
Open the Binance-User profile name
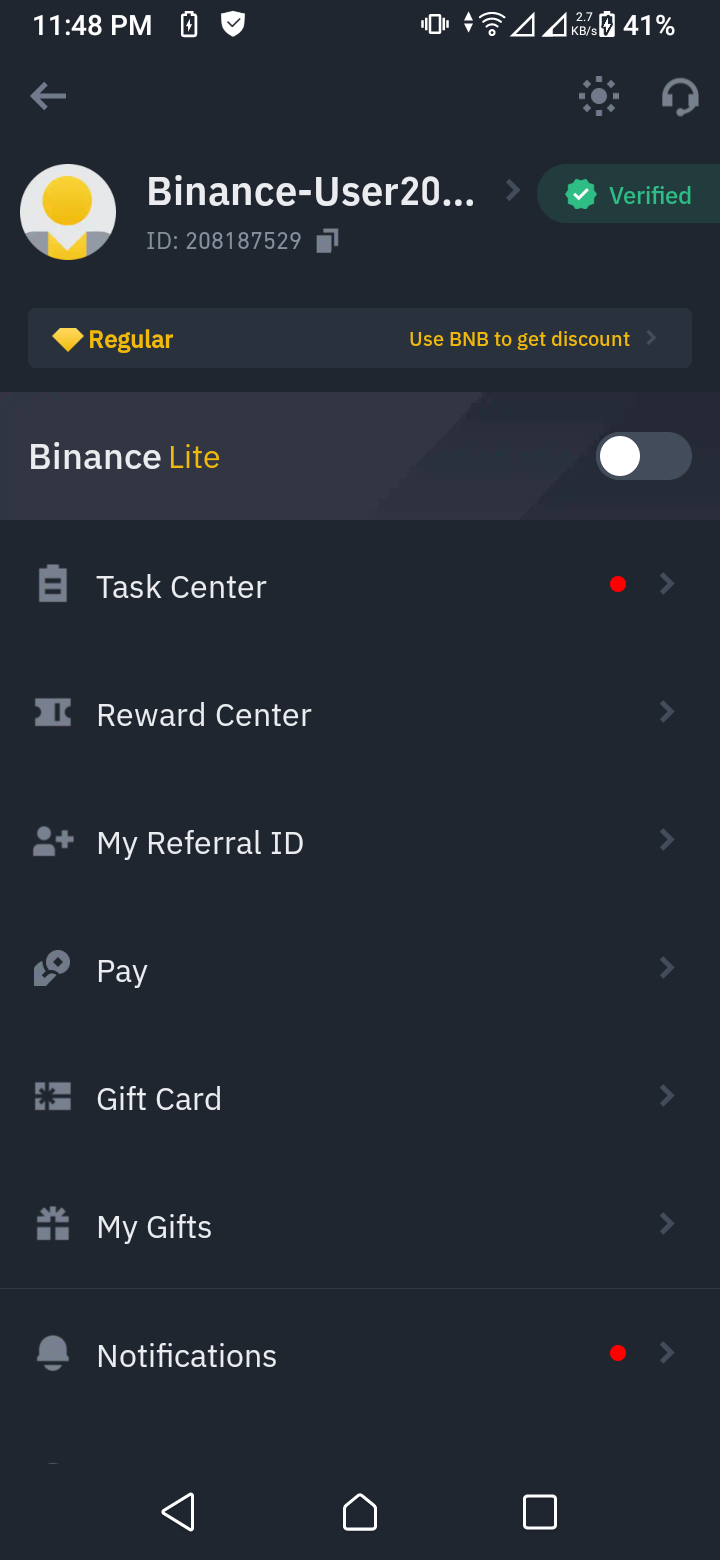click(x=311, y=191)
